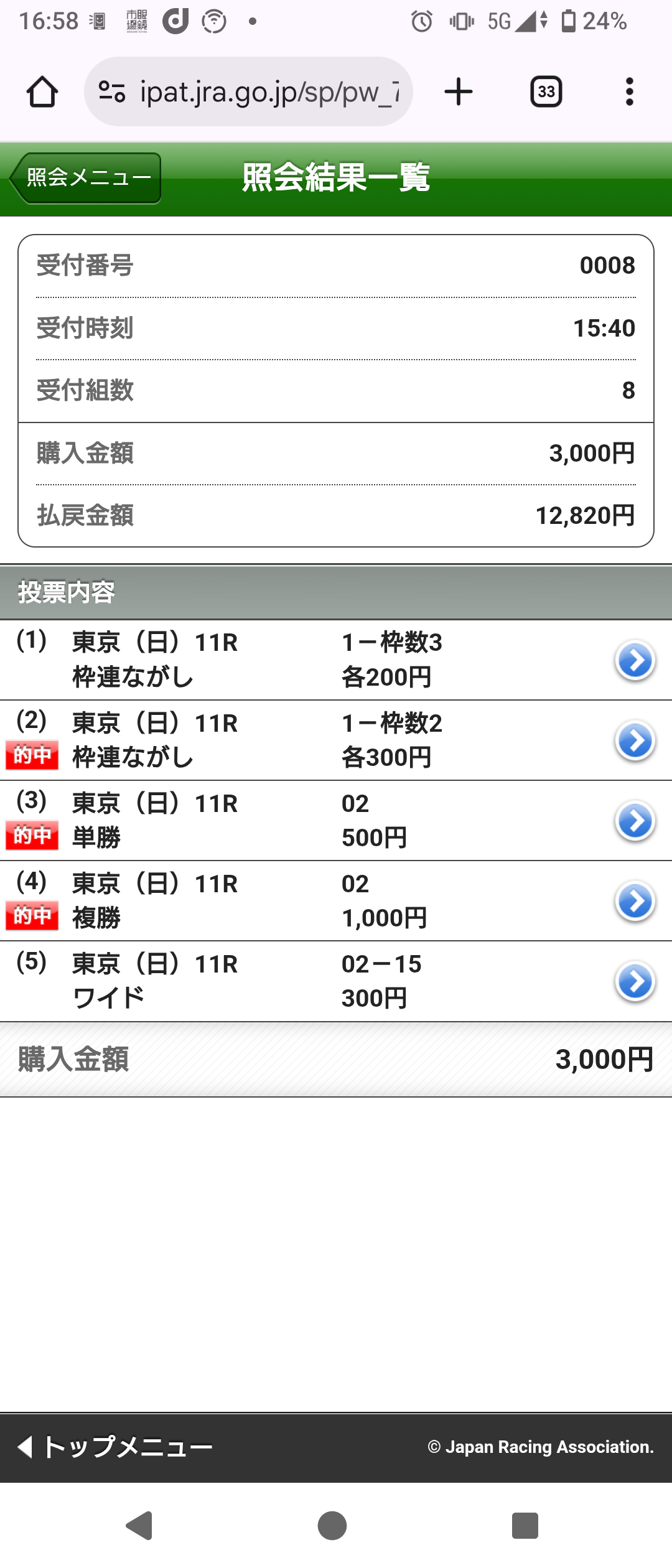View bet (4) 複勝 1,000円 details
Image resolution: width=672 pixels, height=1568 pixels.
click(634, 901)
